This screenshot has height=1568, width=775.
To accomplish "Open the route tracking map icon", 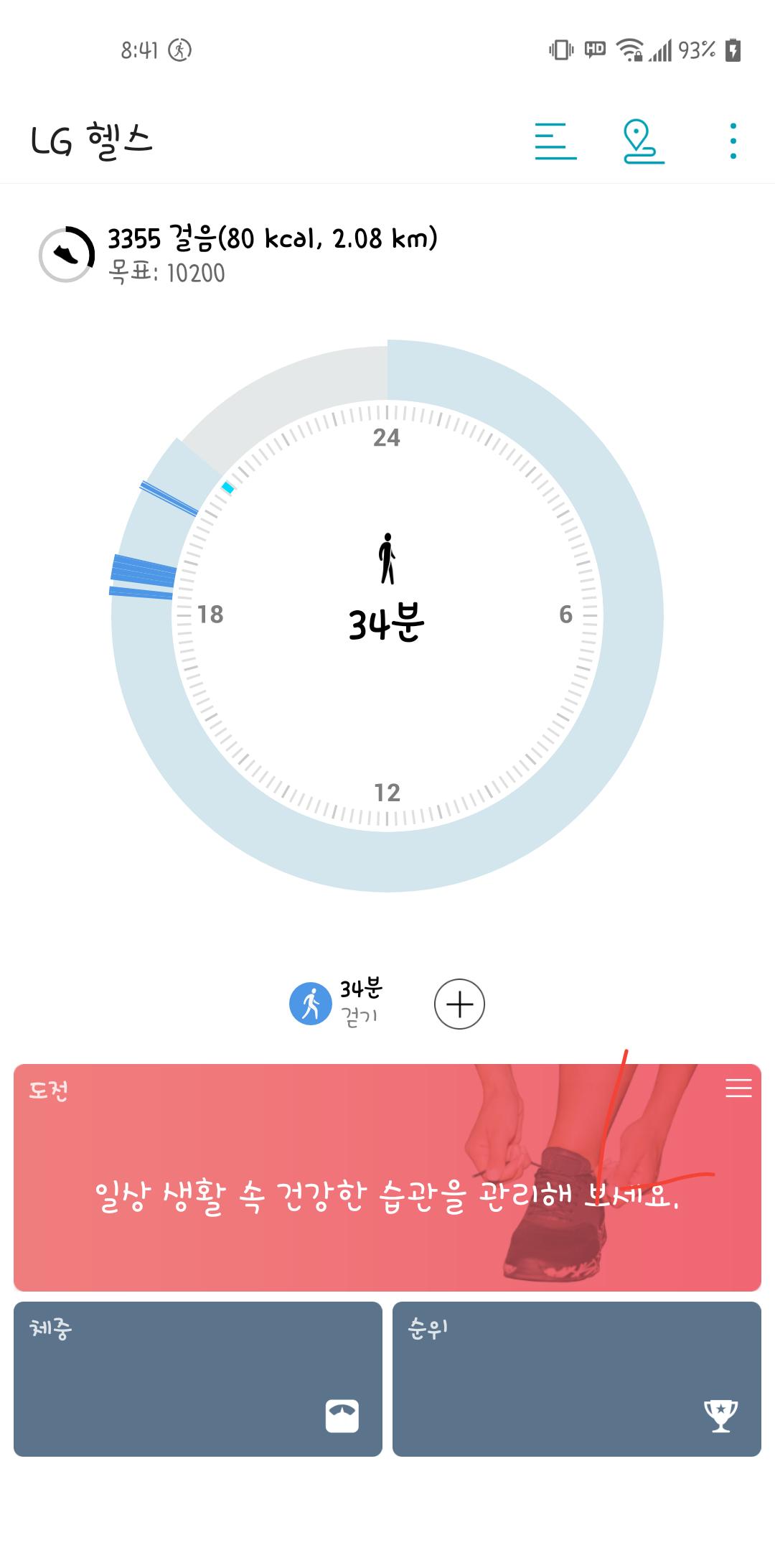I will [643, 141].
